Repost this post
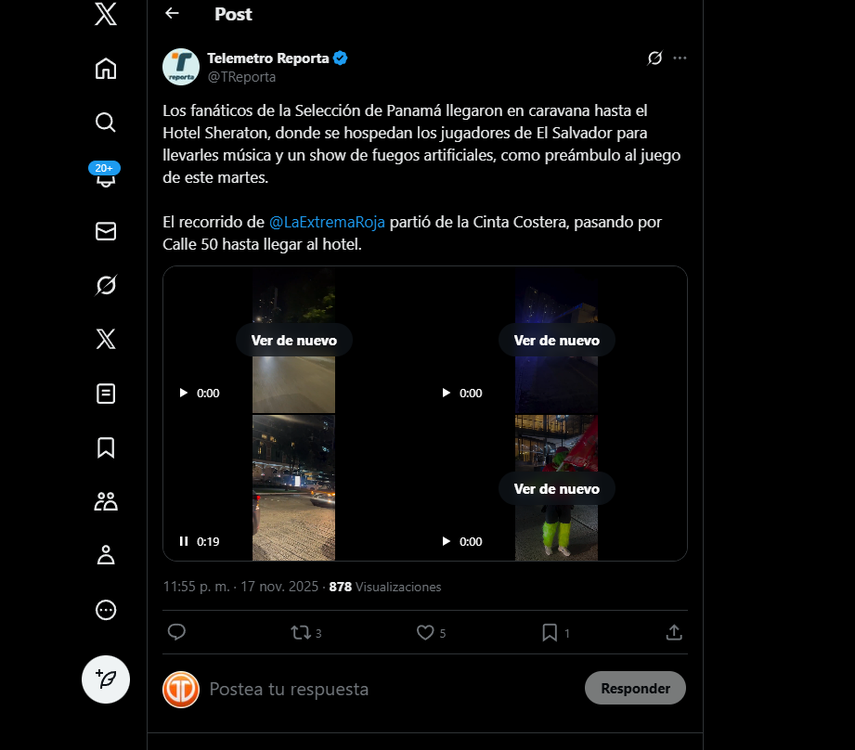This screenshot has height=750, width=855. pyautogui.click(x=300, y=632)
